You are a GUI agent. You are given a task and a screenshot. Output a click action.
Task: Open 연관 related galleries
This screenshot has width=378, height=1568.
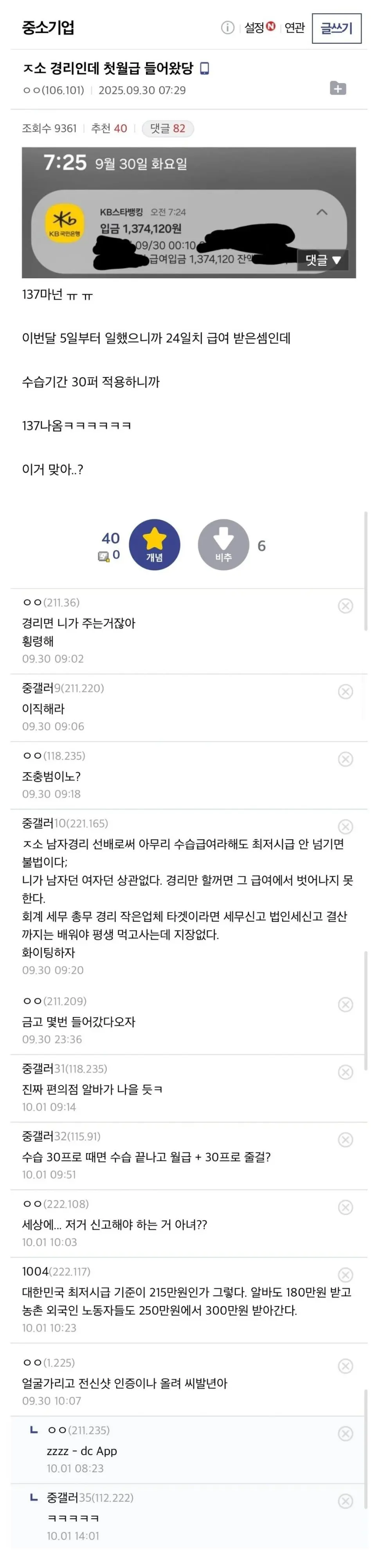[295, 27]
